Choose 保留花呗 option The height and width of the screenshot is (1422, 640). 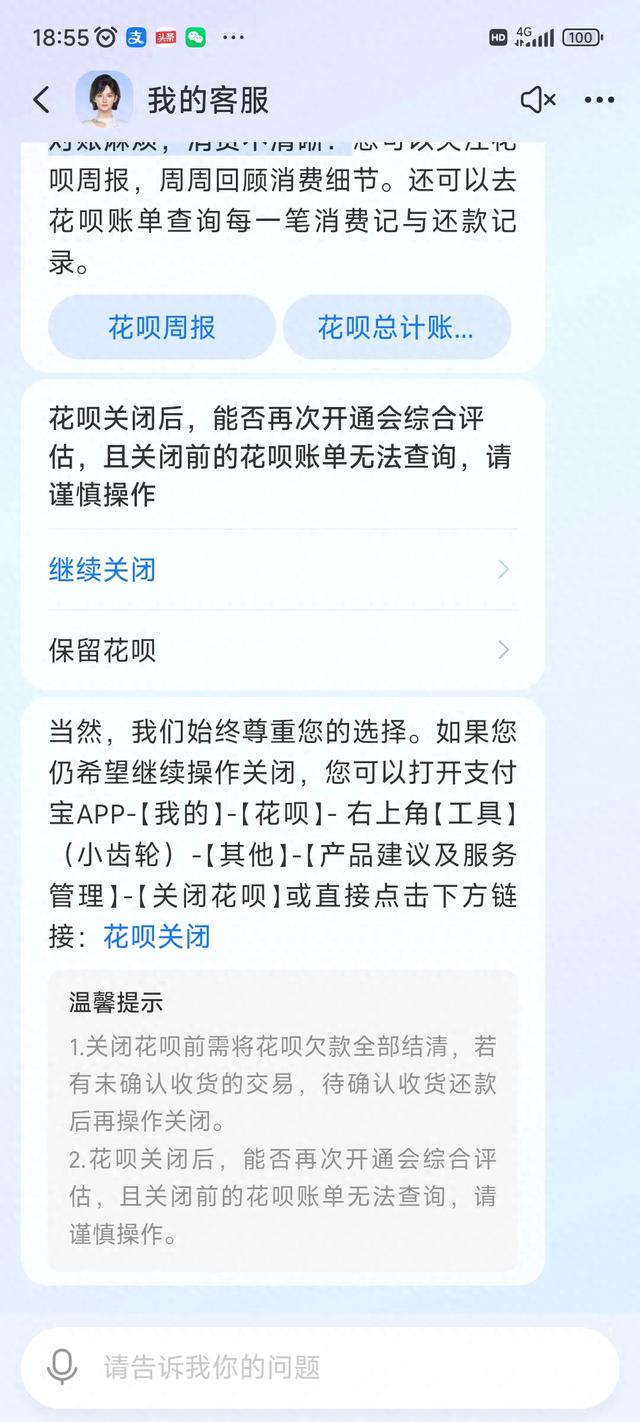280,650
